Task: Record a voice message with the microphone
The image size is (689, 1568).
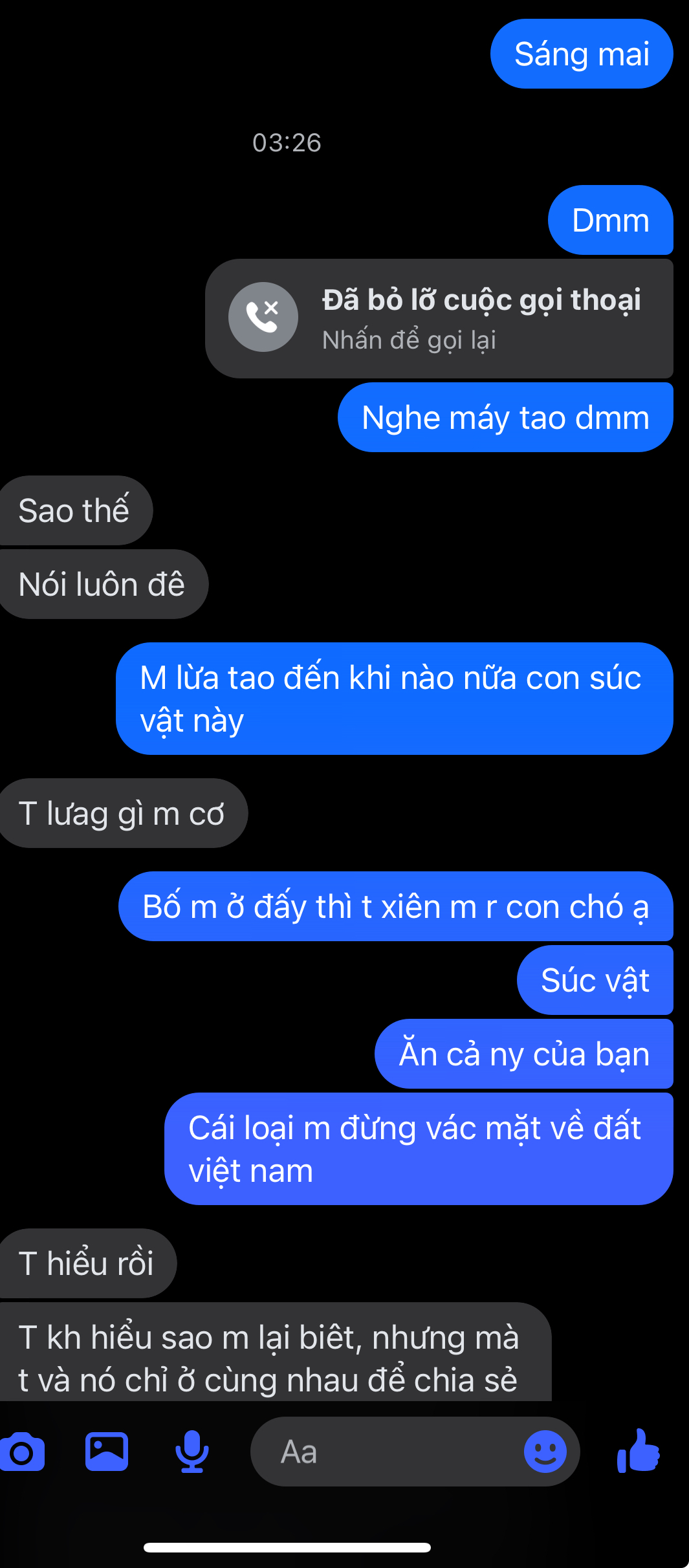Action: tap(191, 1452)
